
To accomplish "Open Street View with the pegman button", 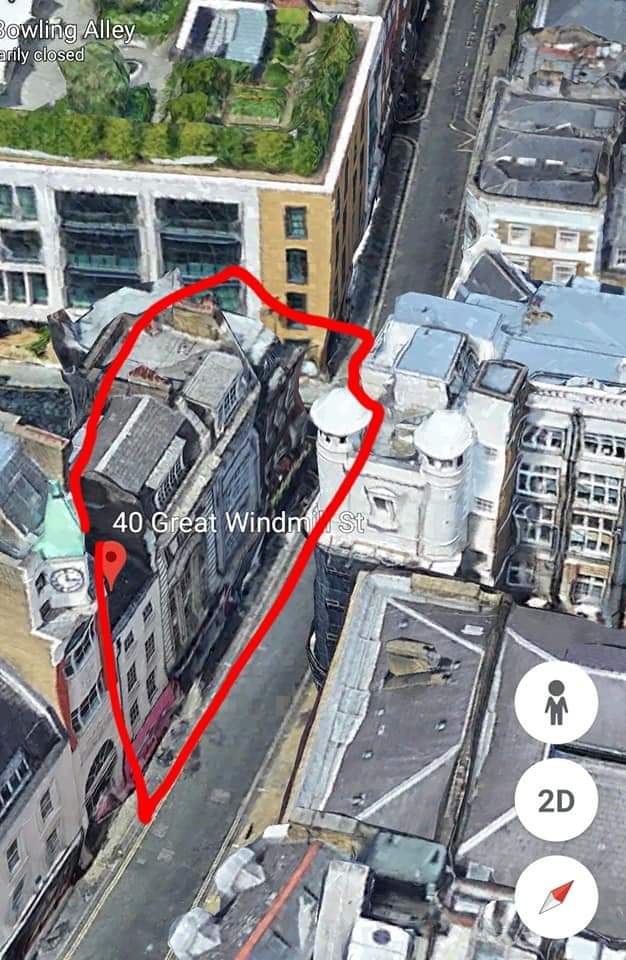I will [556, 702].
